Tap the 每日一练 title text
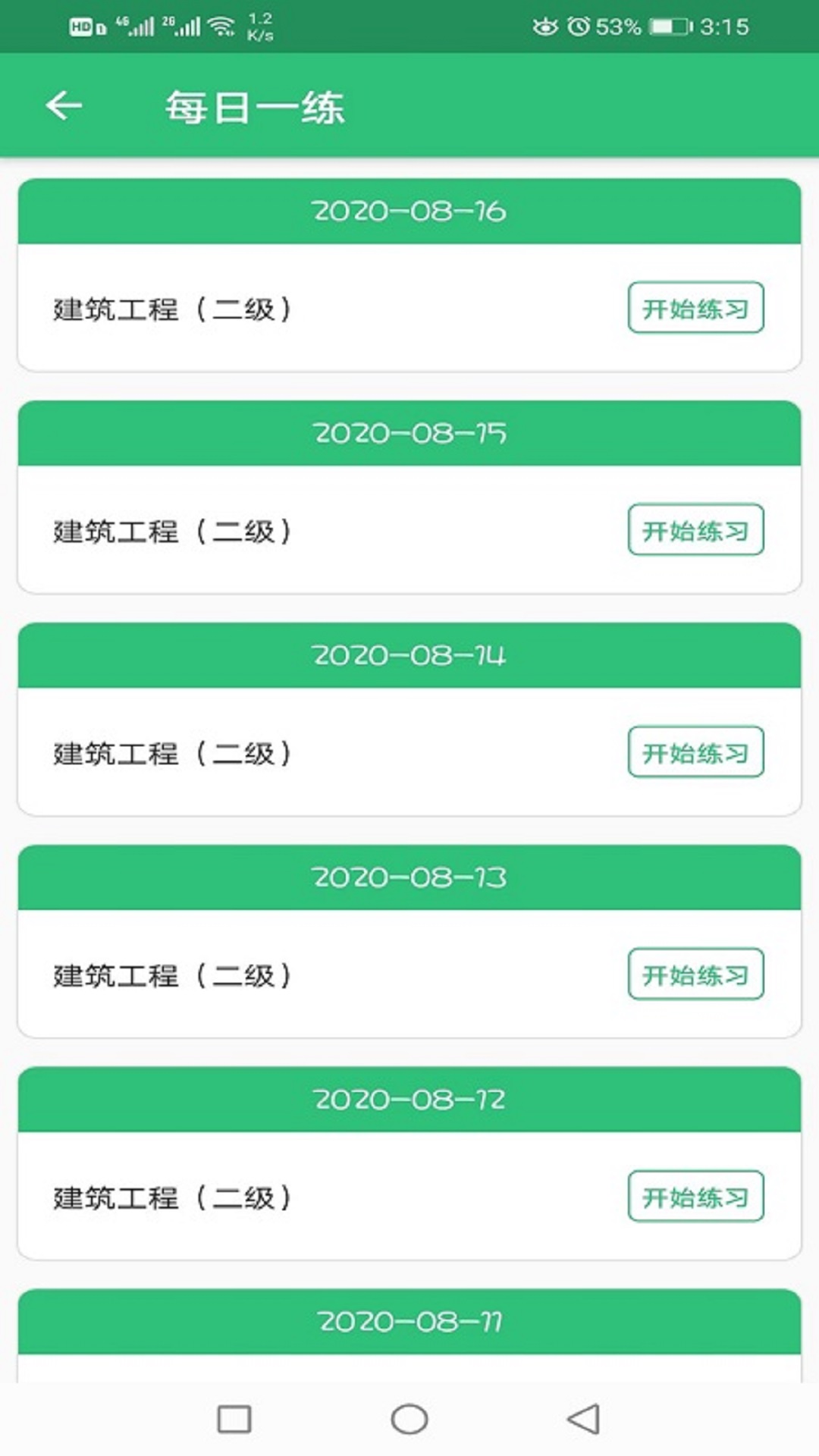Screen dimensions: 819x1456 [256, 106]
